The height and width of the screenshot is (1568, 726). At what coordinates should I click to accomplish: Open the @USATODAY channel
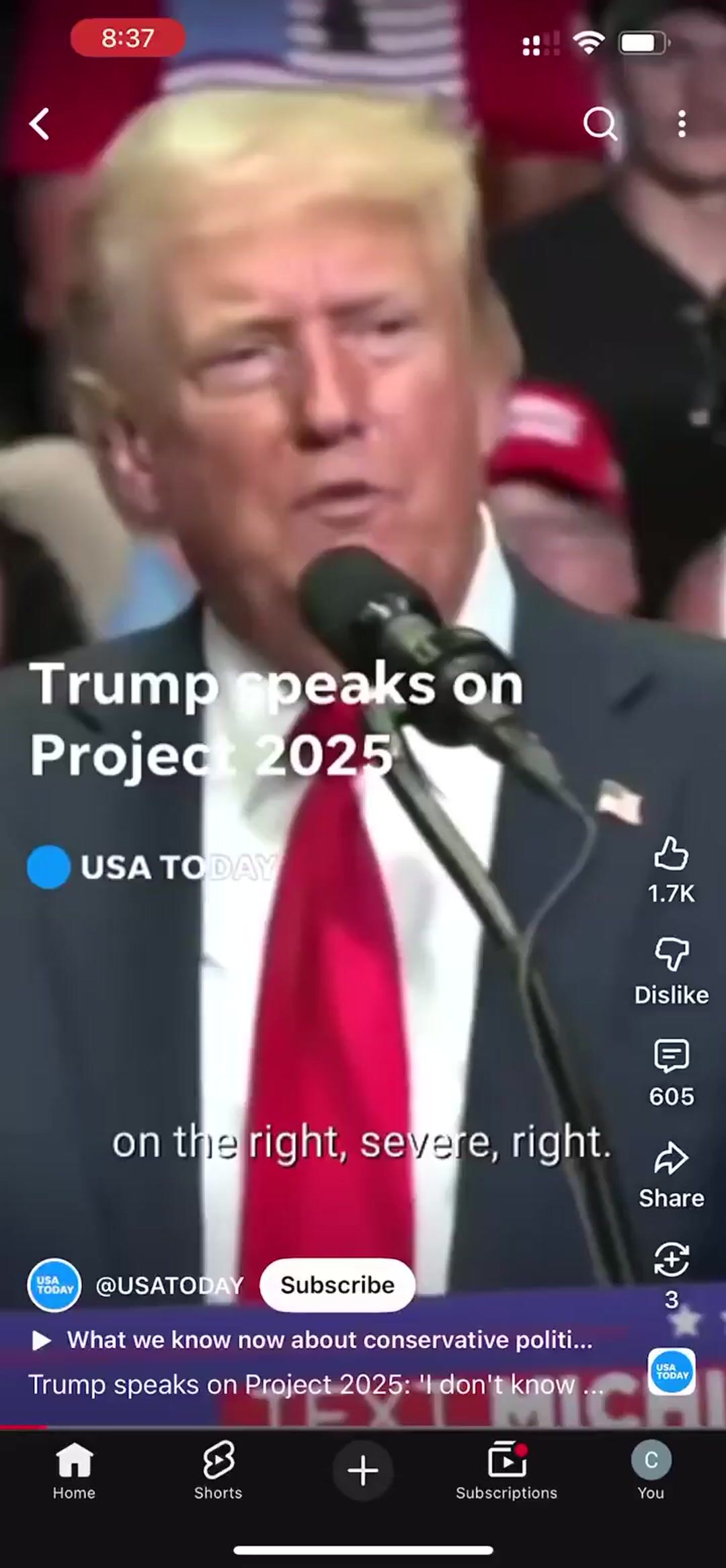pos(169,1286)
